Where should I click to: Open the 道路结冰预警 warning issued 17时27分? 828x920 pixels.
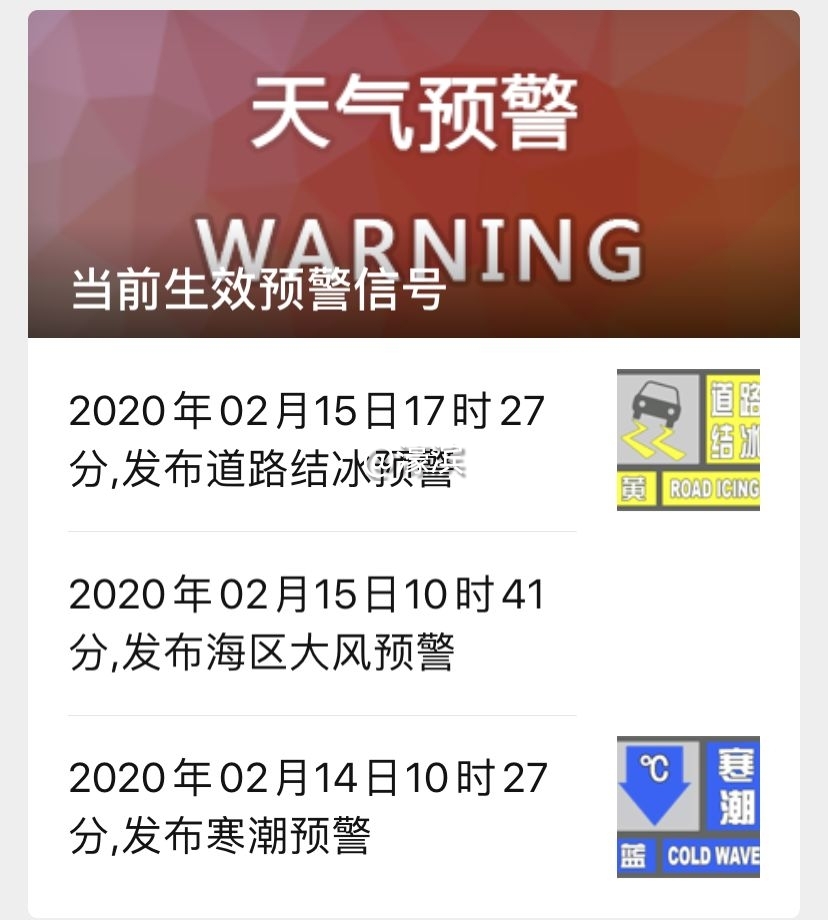(x=310, y=440)
